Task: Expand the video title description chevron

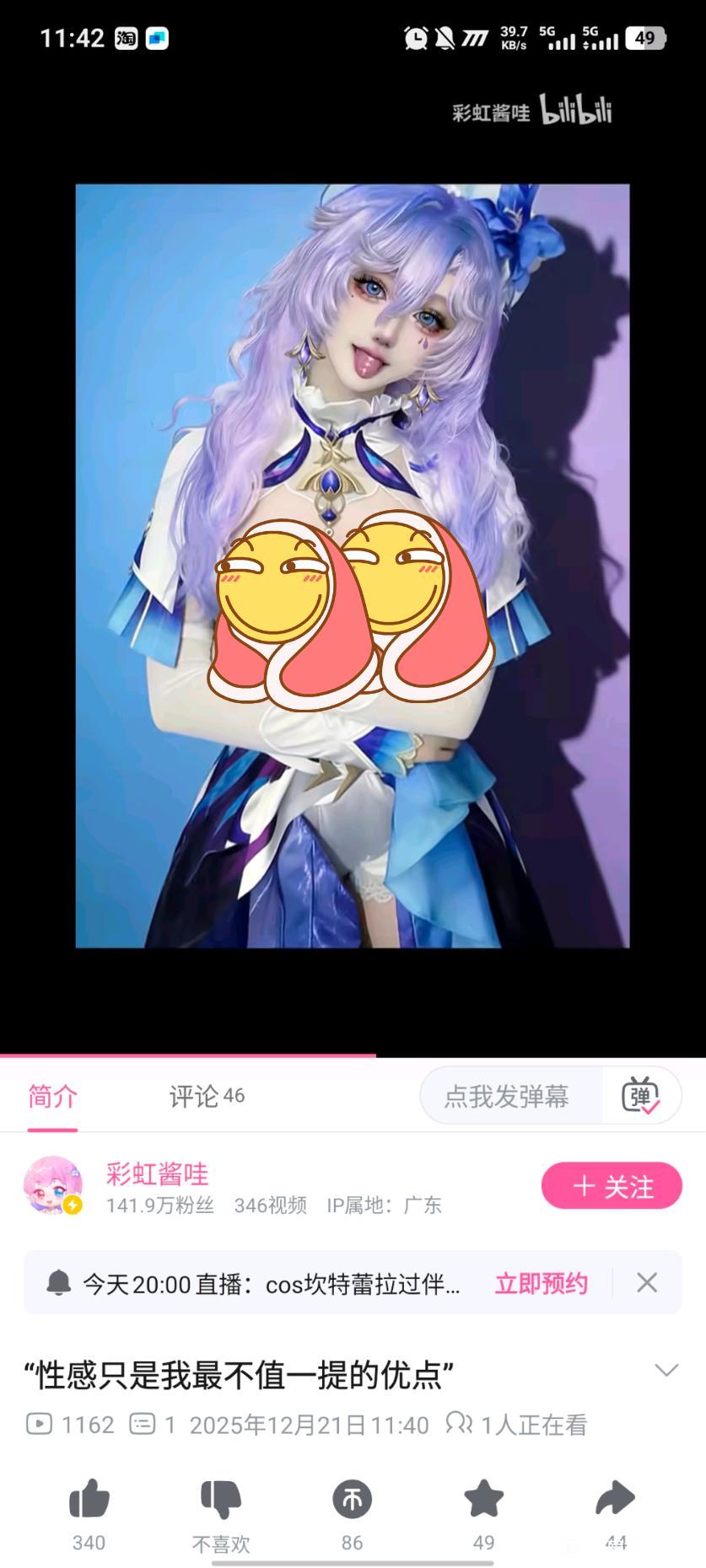Action: (x=666, y=1370)
